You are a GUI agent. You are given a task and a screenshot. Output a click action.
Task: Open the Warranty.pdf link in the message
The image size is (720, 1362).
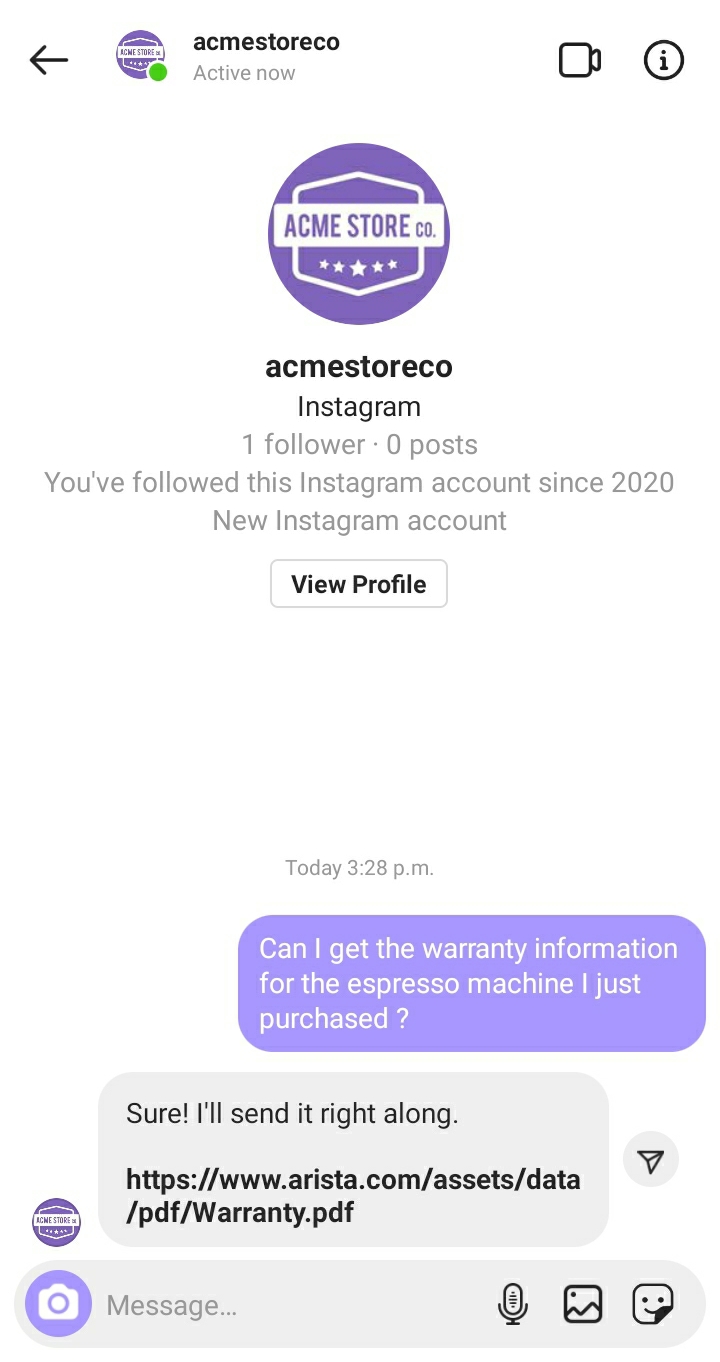point(352,1196)
